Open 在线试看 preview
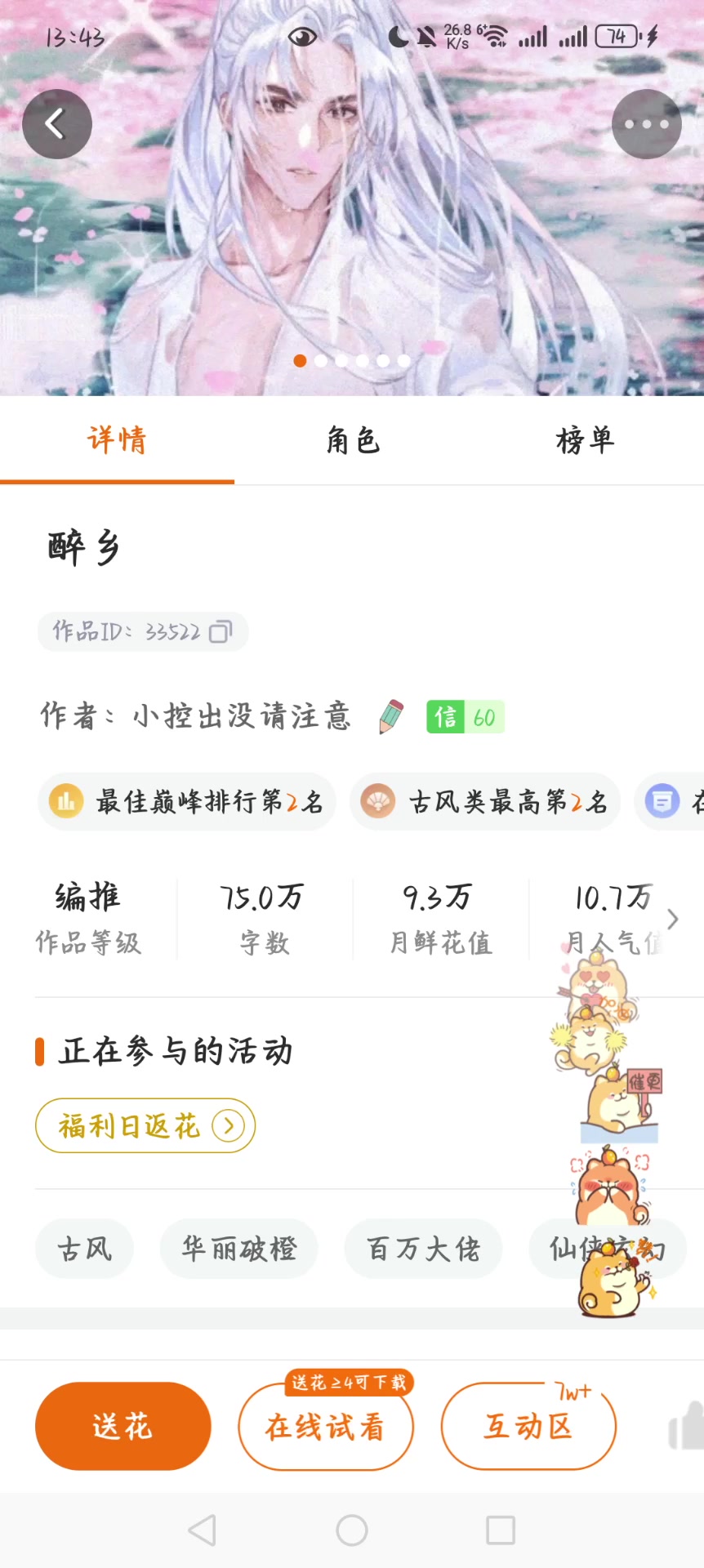The height and width of the screenshot is (1568, 704). (x=325, y=1427)
